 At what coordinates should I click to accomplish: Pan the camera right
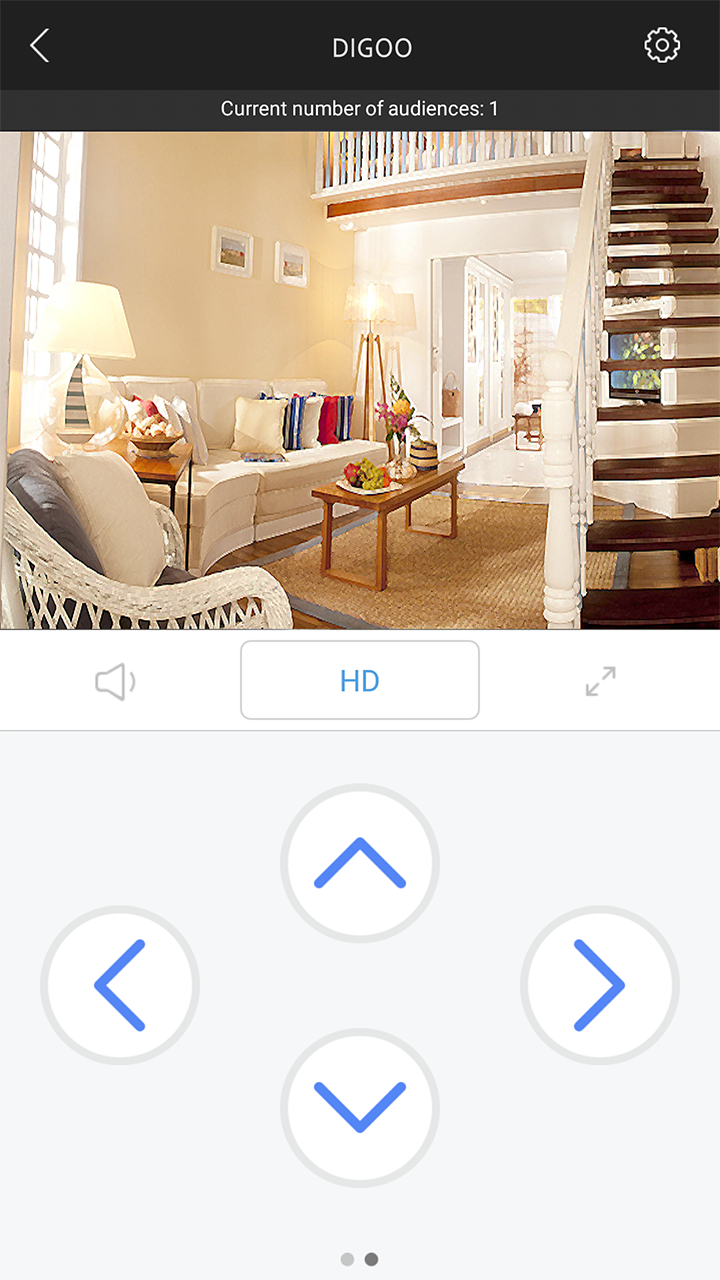(600, 985)
